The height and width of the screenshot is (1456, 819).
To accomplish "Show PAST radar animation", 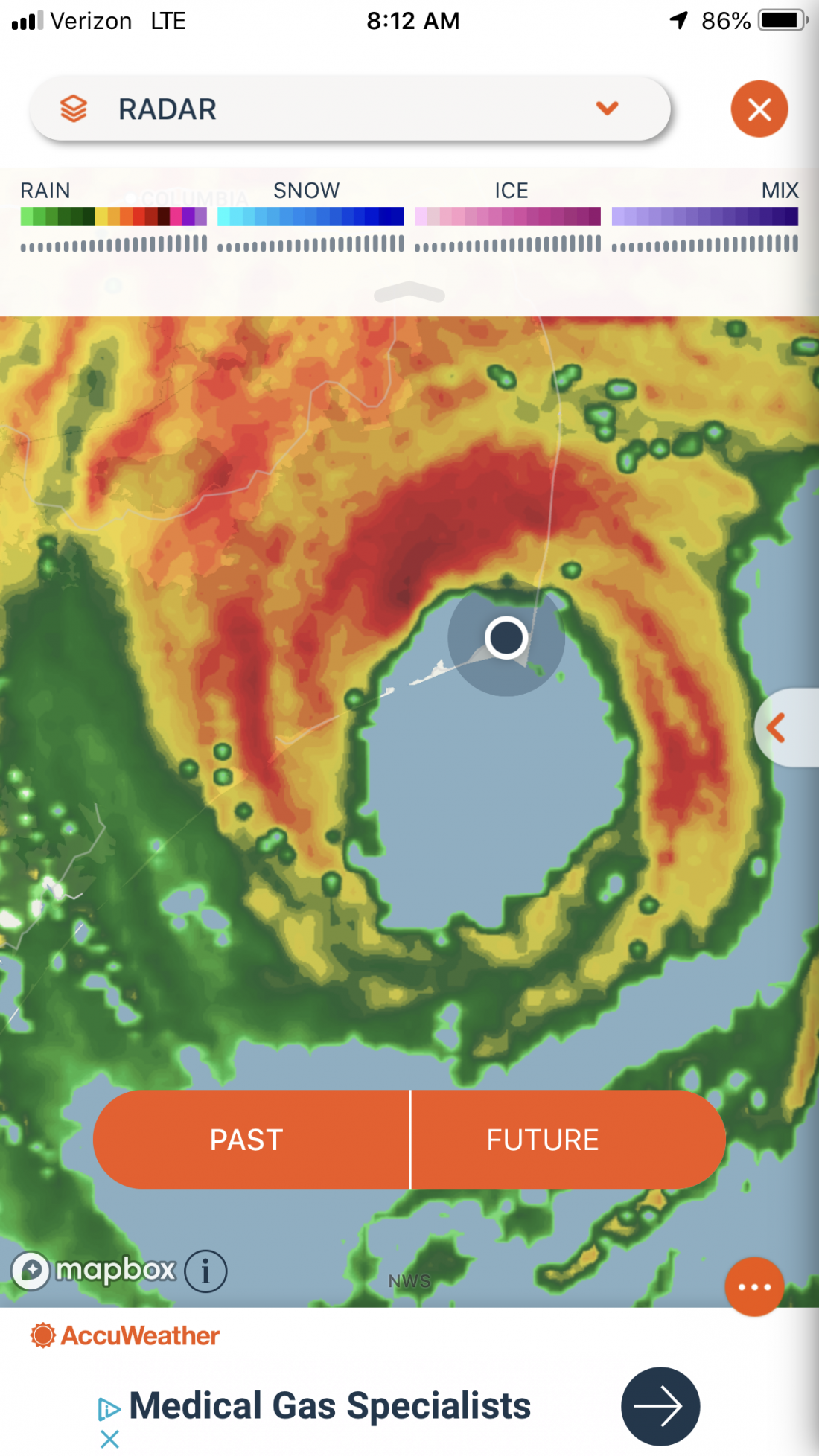I will (x=252, y=1140).
